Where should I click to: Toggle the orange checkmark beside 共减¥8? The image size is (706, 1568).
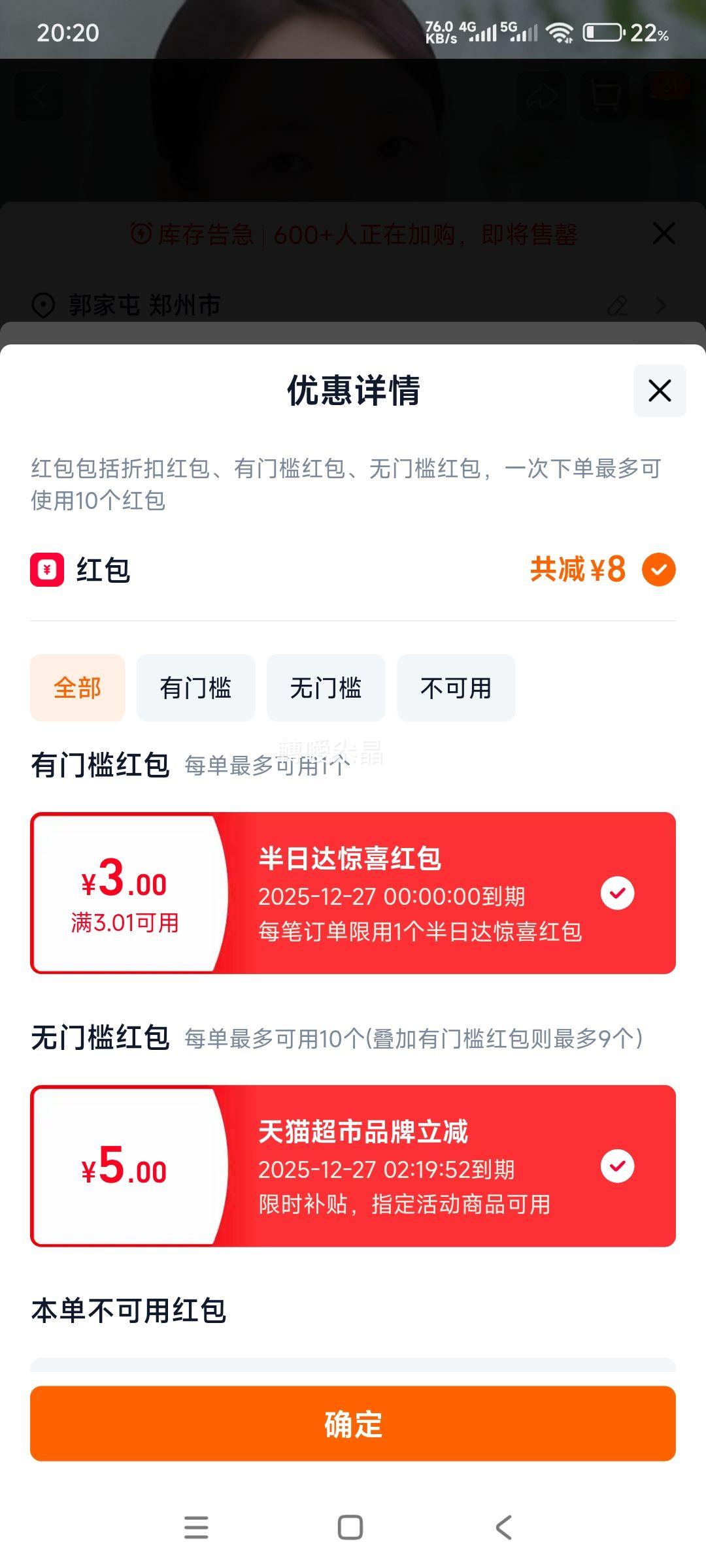(x=659, y=570)
